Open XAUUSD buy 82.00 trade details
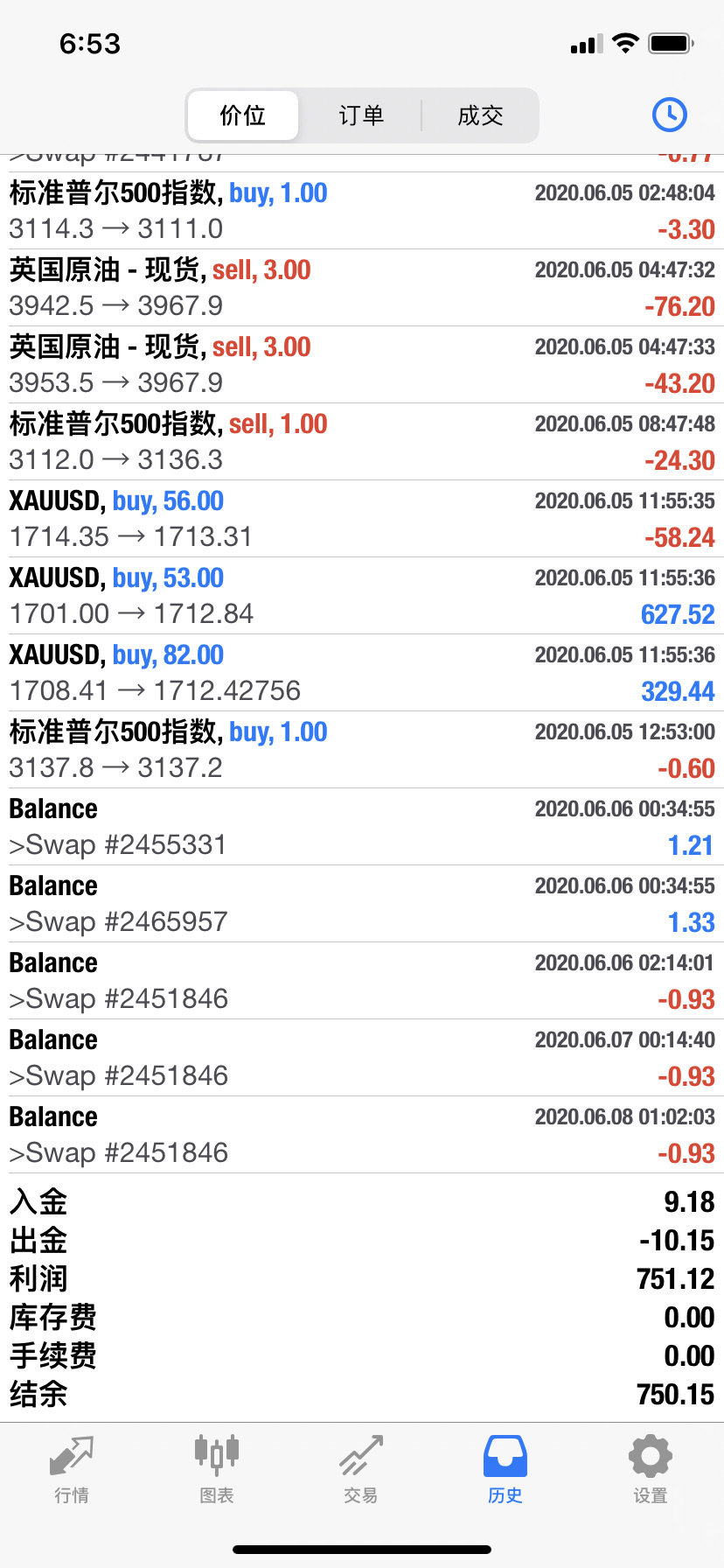Screen dimensions: 724x1568 click(362, 673)
